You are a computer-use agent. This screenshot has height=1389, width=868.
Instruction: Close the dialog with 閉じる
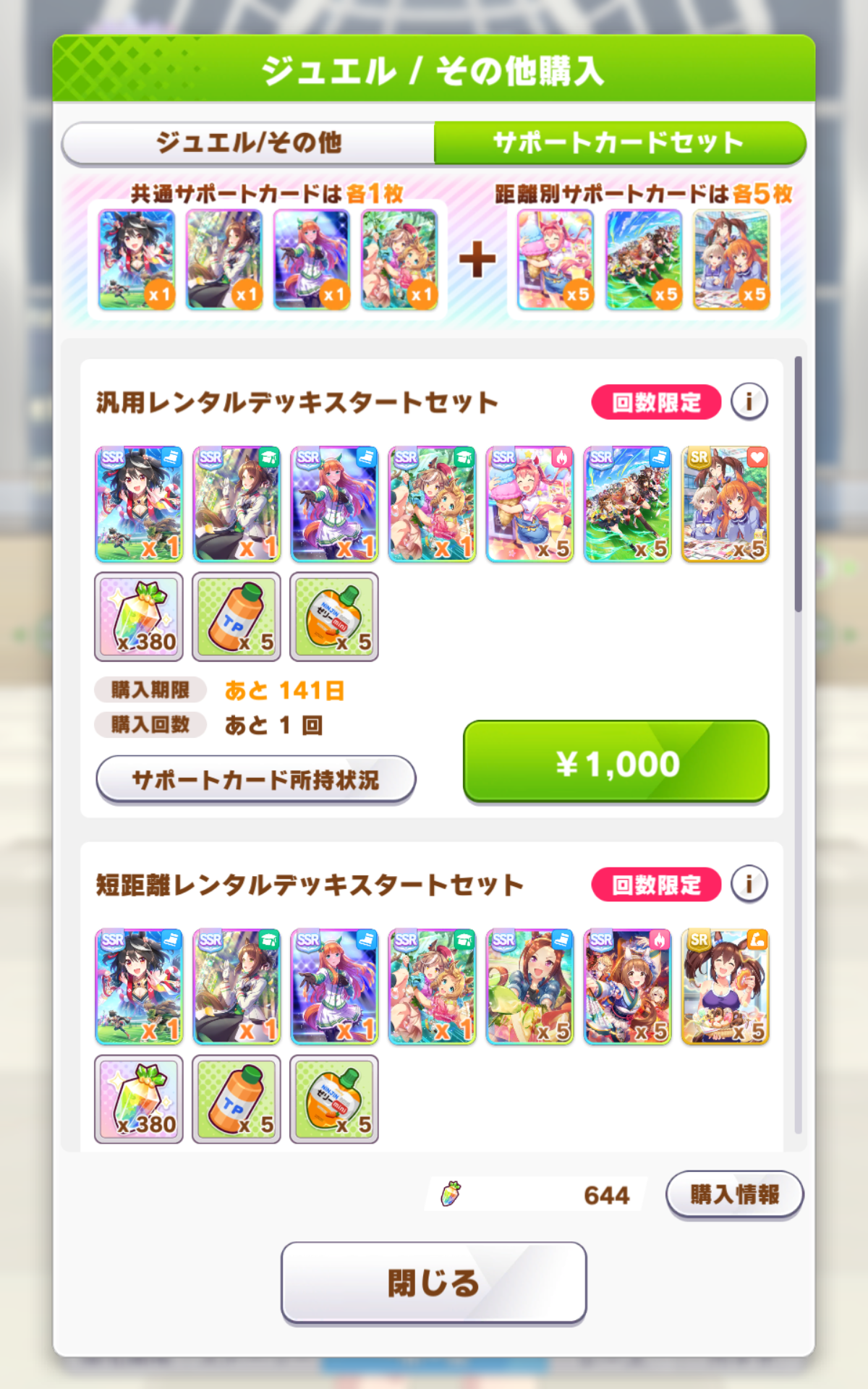(x=433, y=1283)
